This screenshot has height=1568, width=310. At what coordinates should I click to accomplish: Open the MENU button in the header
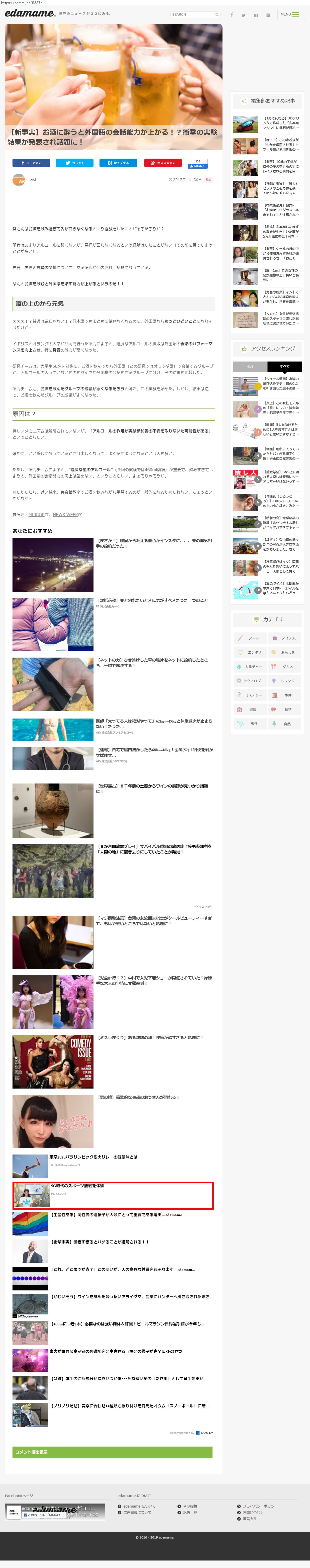[290, 14]
